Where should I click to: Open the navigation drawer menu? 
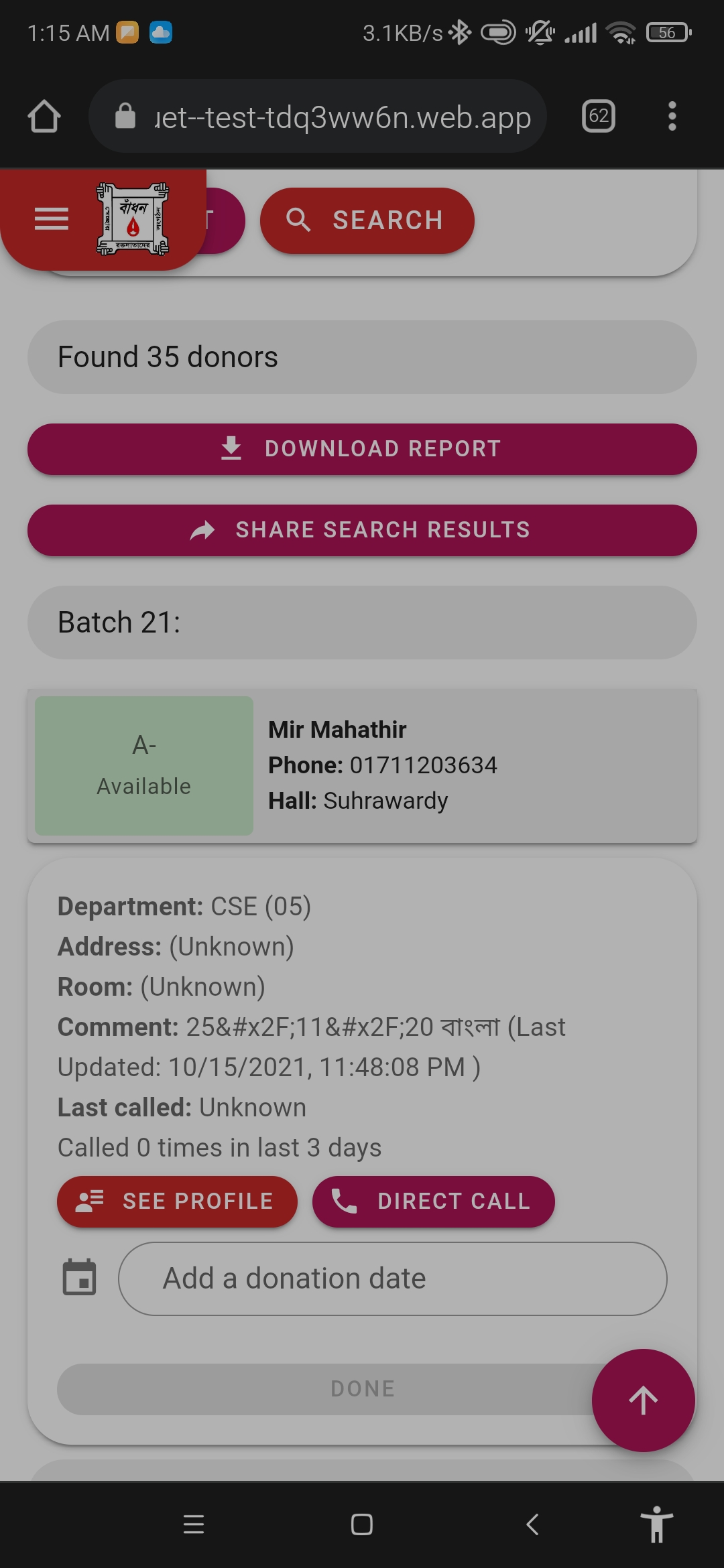tap(50, 218)
